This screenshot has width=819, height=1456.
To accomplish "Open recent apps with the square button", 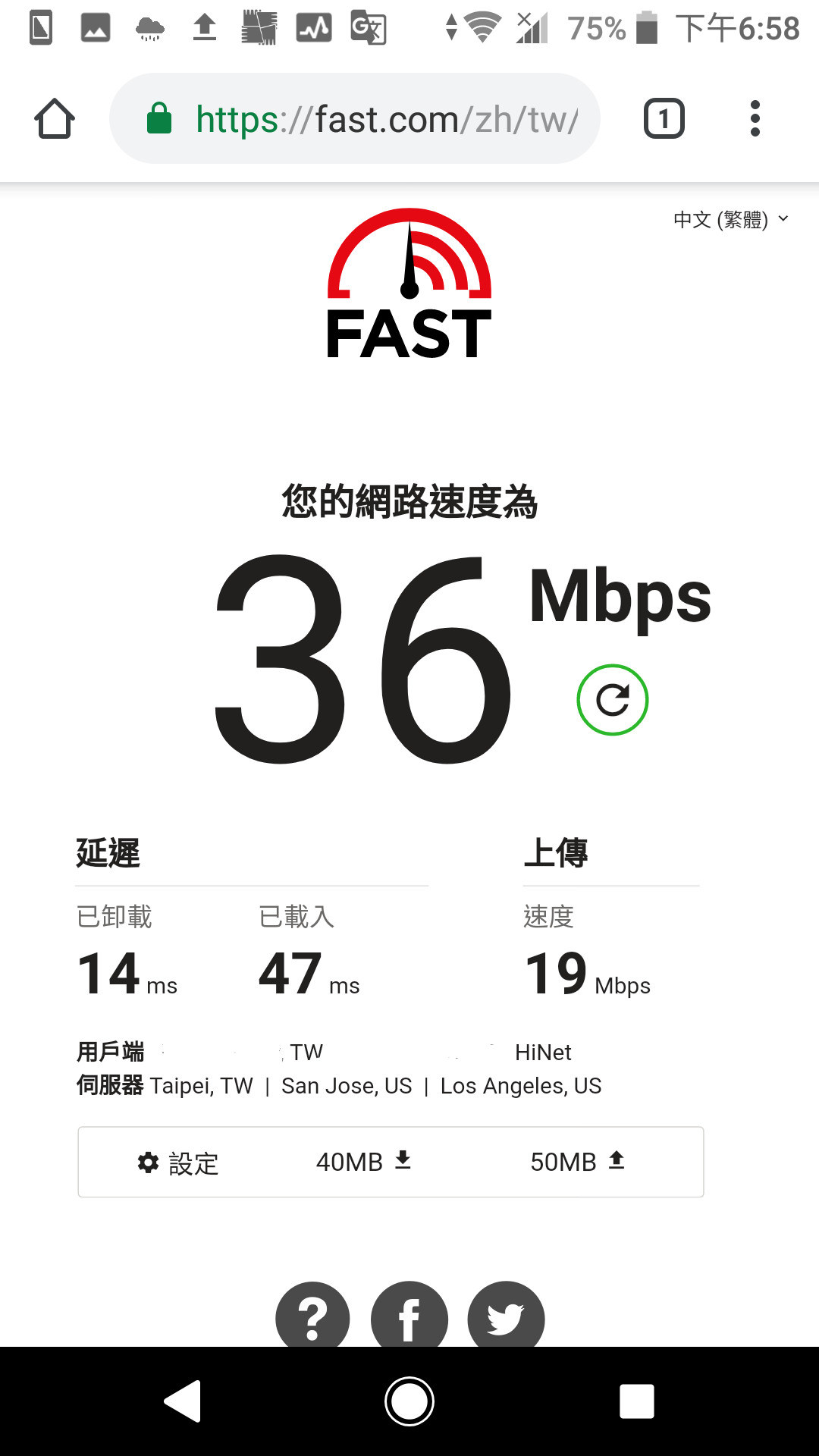I will [636, 1401].
